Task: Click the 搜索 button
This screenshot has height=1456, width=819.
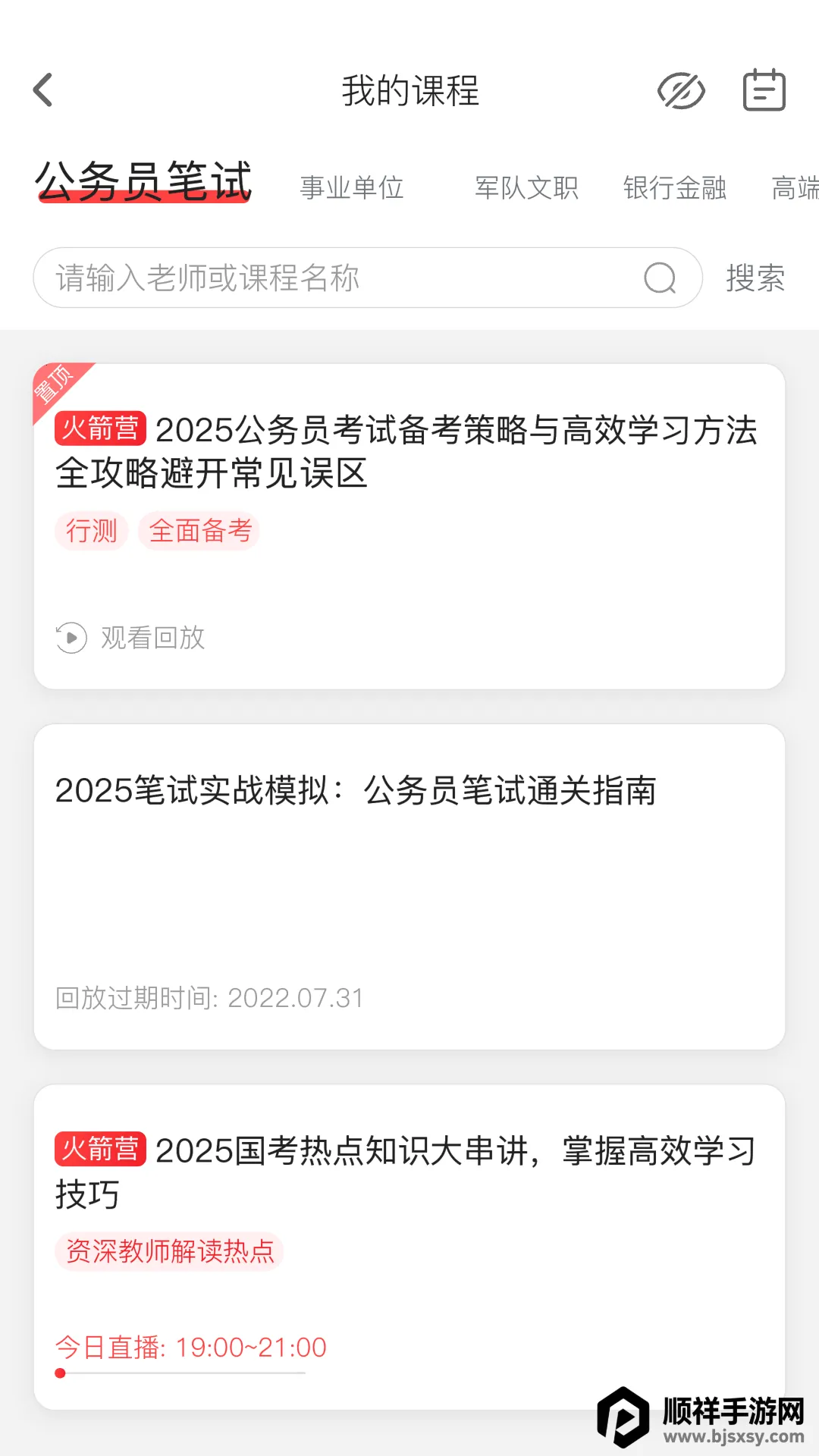Action: 755,278
